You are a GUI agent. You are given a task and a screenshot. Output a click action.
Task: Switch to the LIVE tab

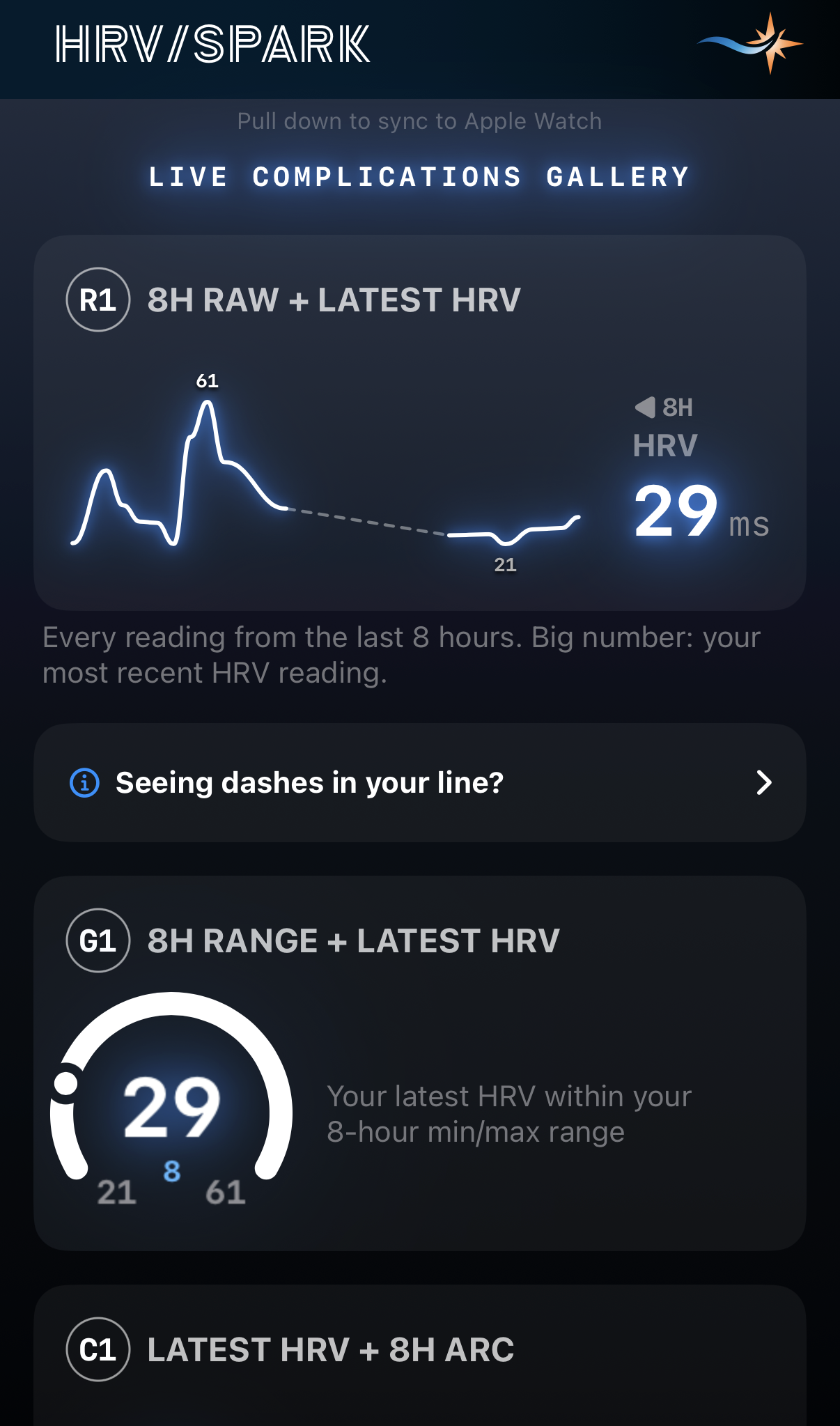189,176
